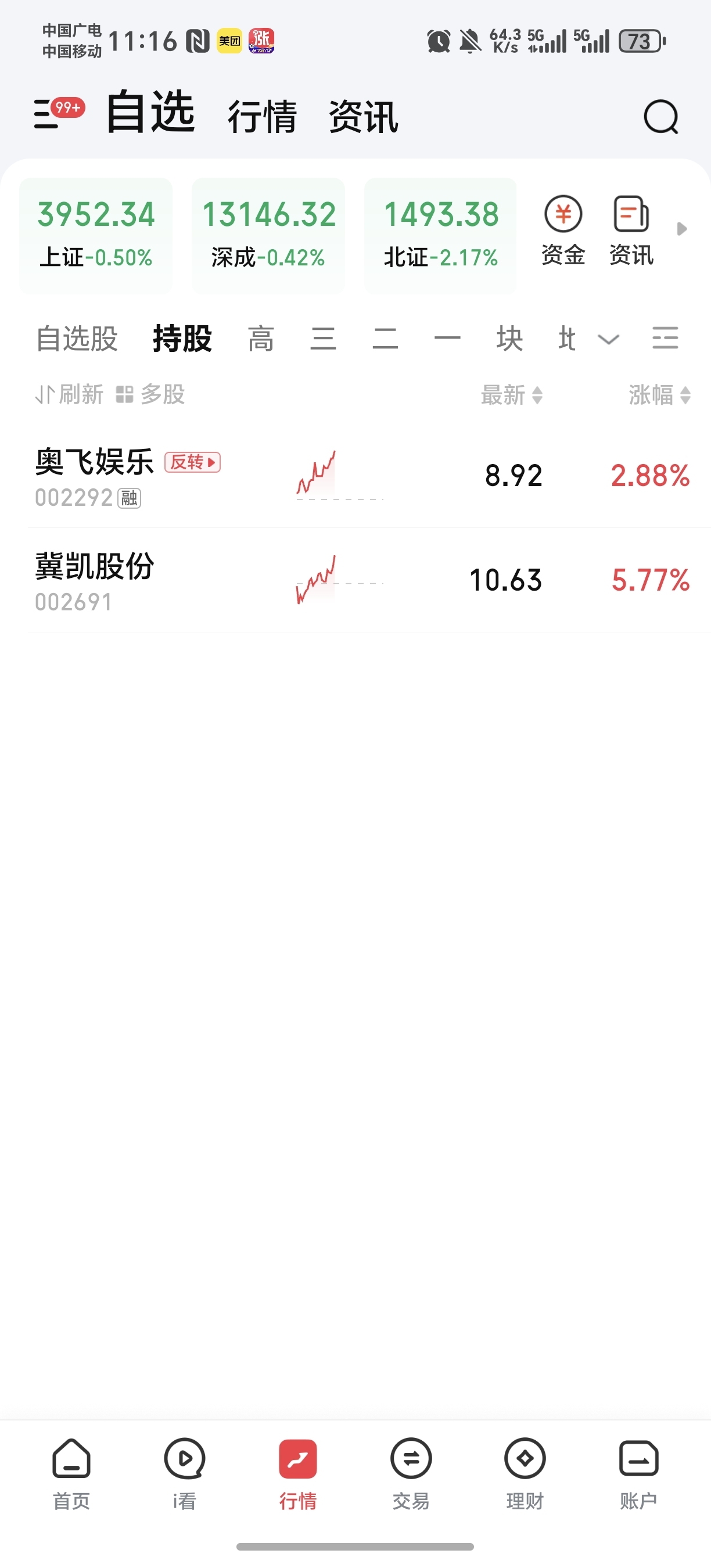The height and width of the screenshot is (1568, 711).
Task: Sort stocks by 涨幅
Action: point(659,395)
